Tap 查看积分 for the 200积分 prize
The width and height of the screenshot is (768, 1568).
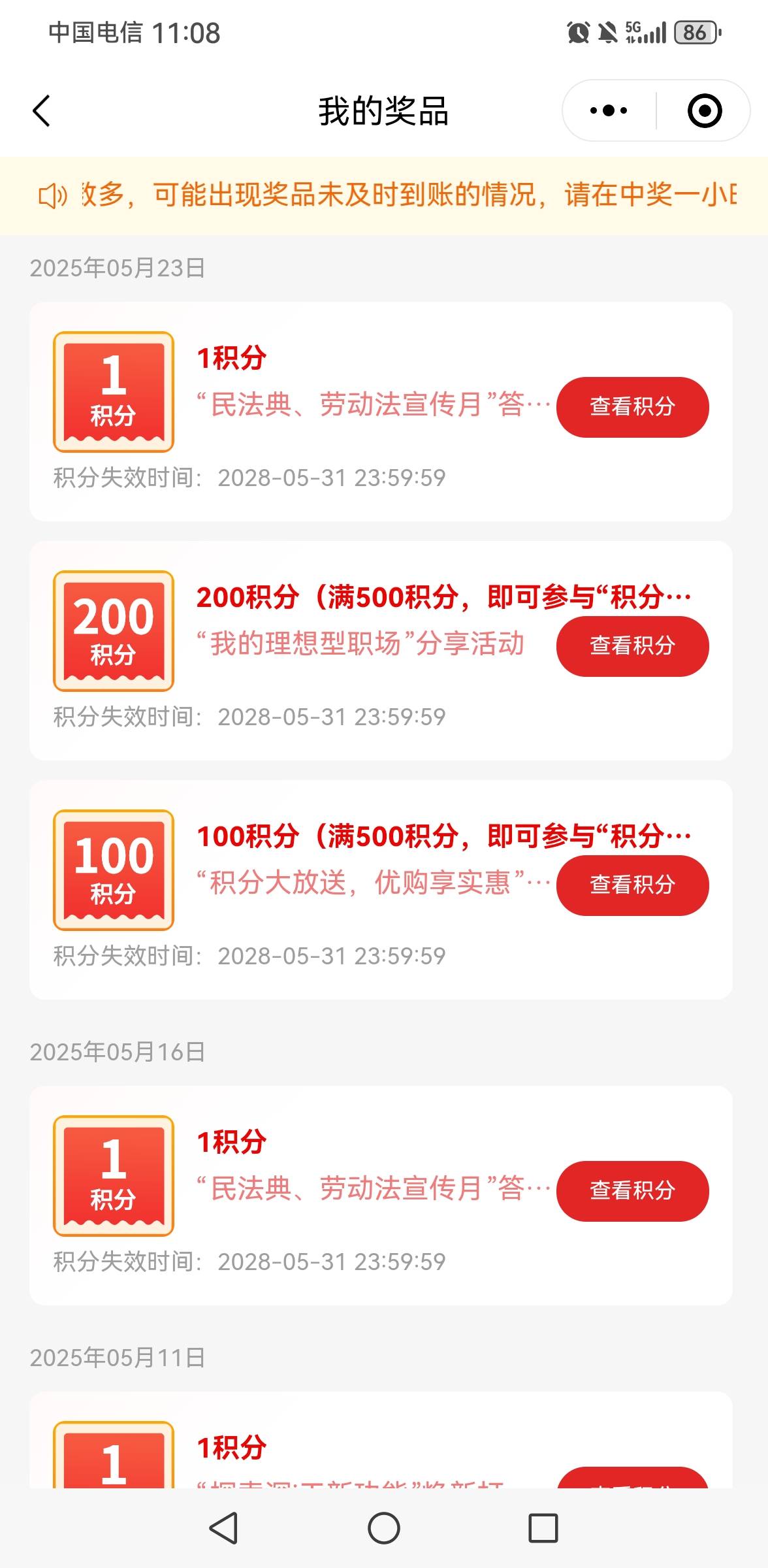tap(632, 645)
